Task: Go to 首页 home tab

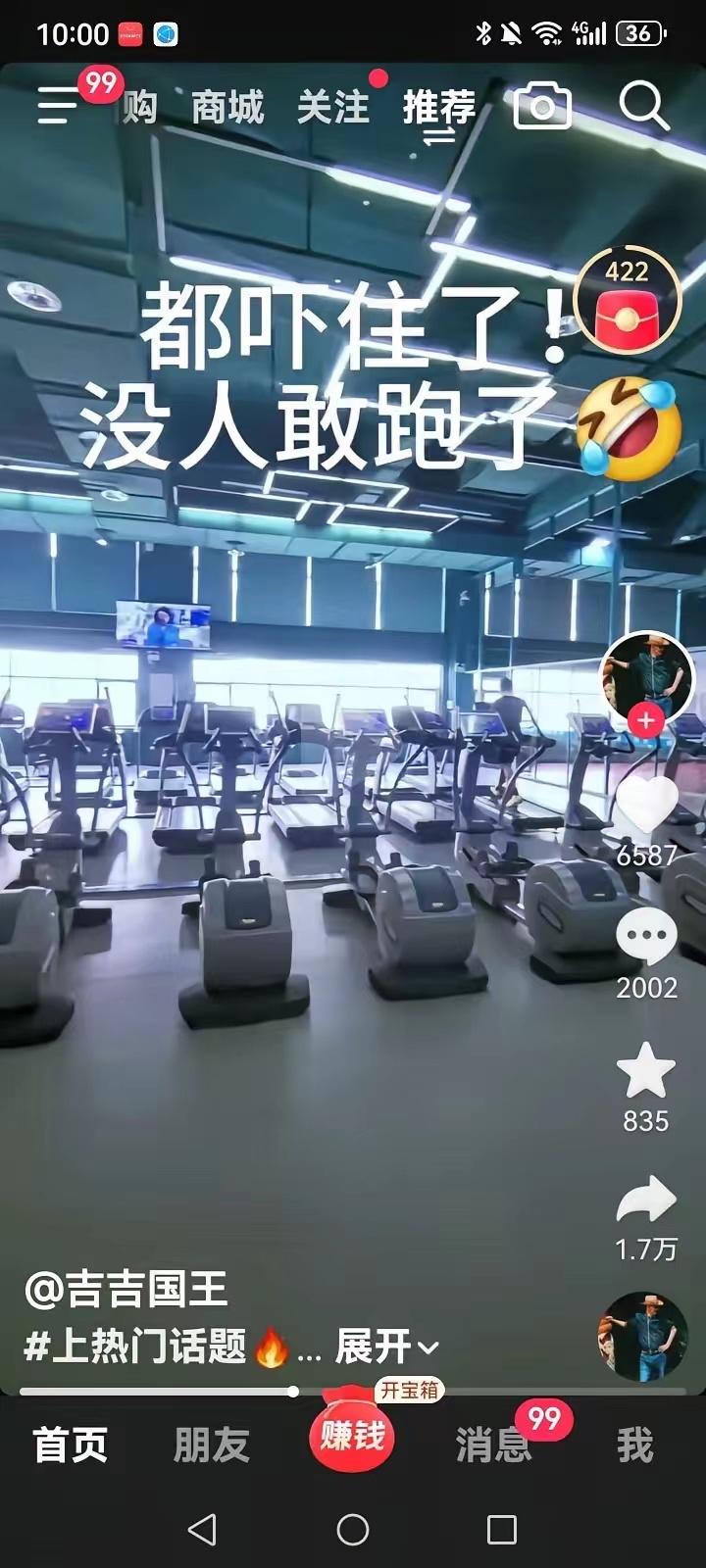Action: pyautogui.click(x=69, y=1443)
